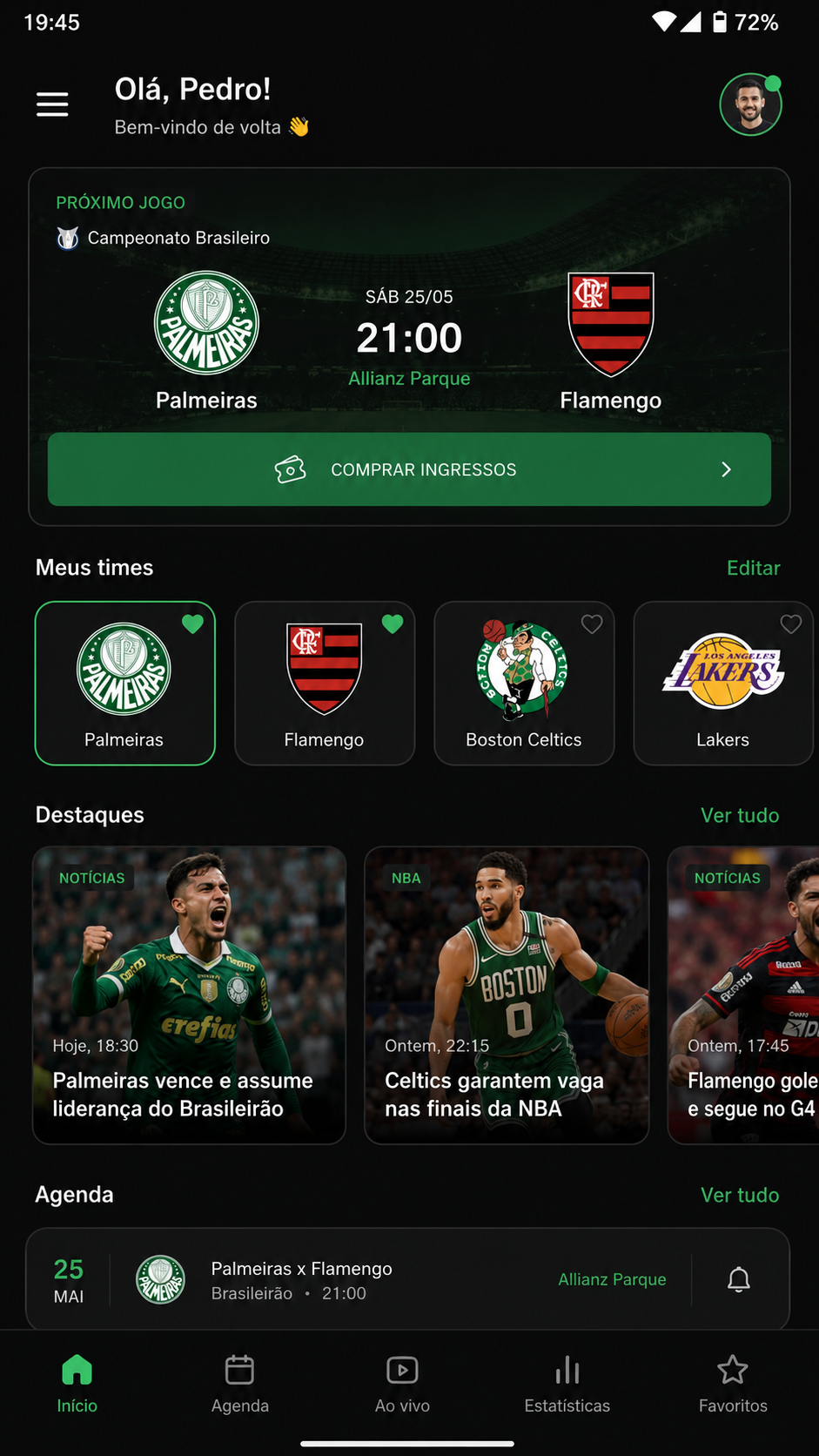This screenshot has height=1456, width=819.
Task: Open the hamburger drawer menu
Action: point(52,104)
